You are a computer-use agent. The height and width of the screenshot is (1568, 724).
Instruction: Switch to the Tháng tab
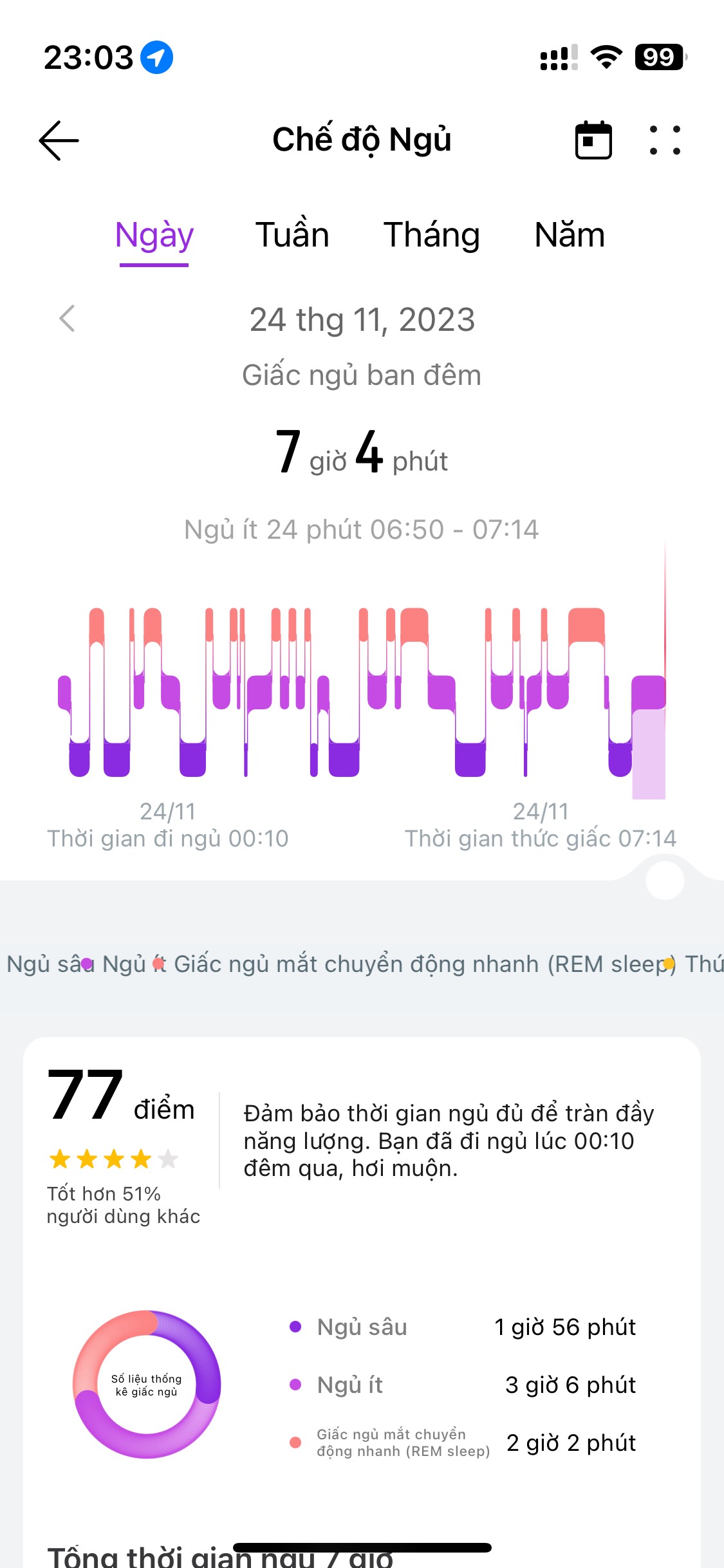pos(432,235)
